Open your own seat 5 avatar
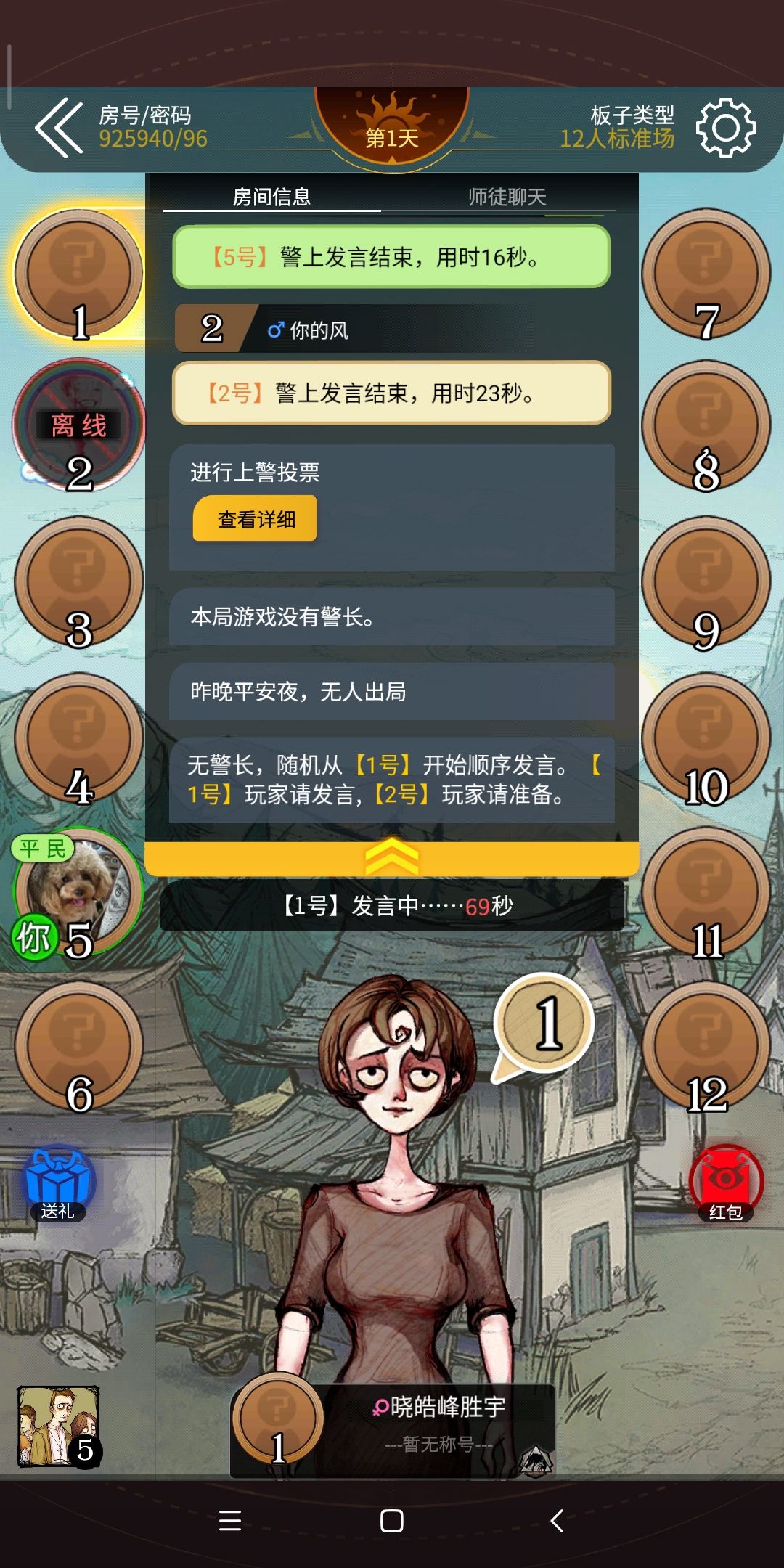The height and width of the screenshot is (1568, 784). [x=78, y=893]
